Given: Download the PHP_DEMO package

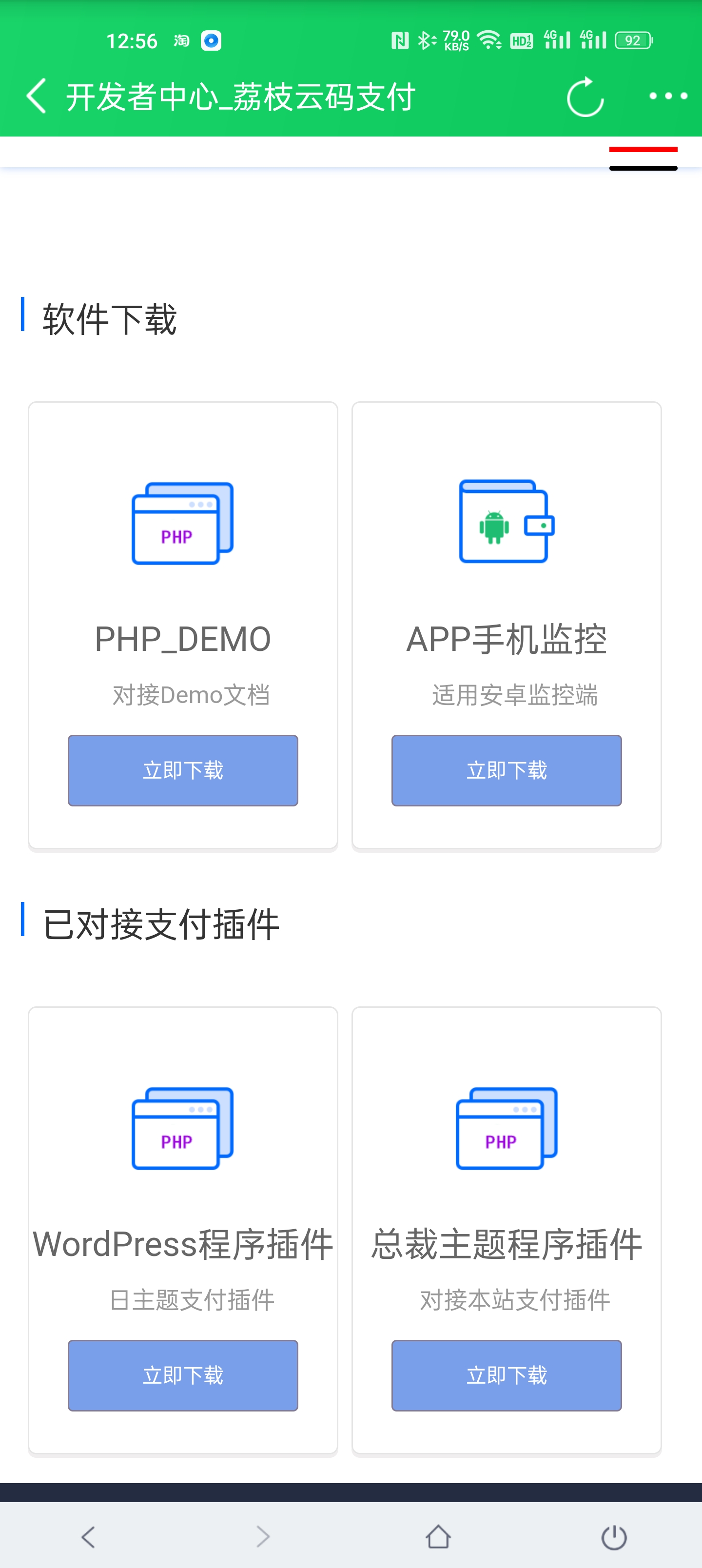Looking at the screenshot, I should [x=183, y=771].
